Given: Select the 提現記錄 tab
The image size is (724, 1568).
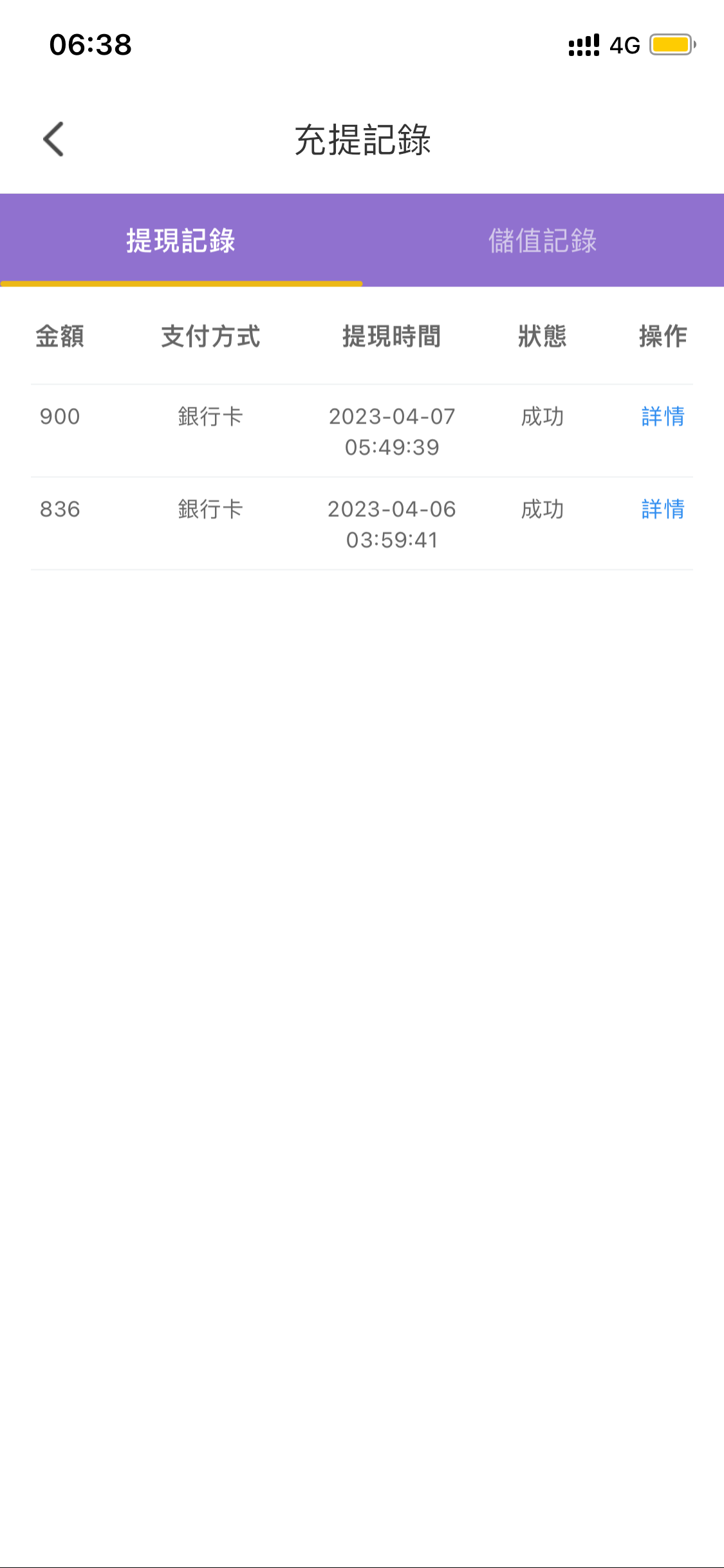Looking at the screenshot, I should 181,241.
